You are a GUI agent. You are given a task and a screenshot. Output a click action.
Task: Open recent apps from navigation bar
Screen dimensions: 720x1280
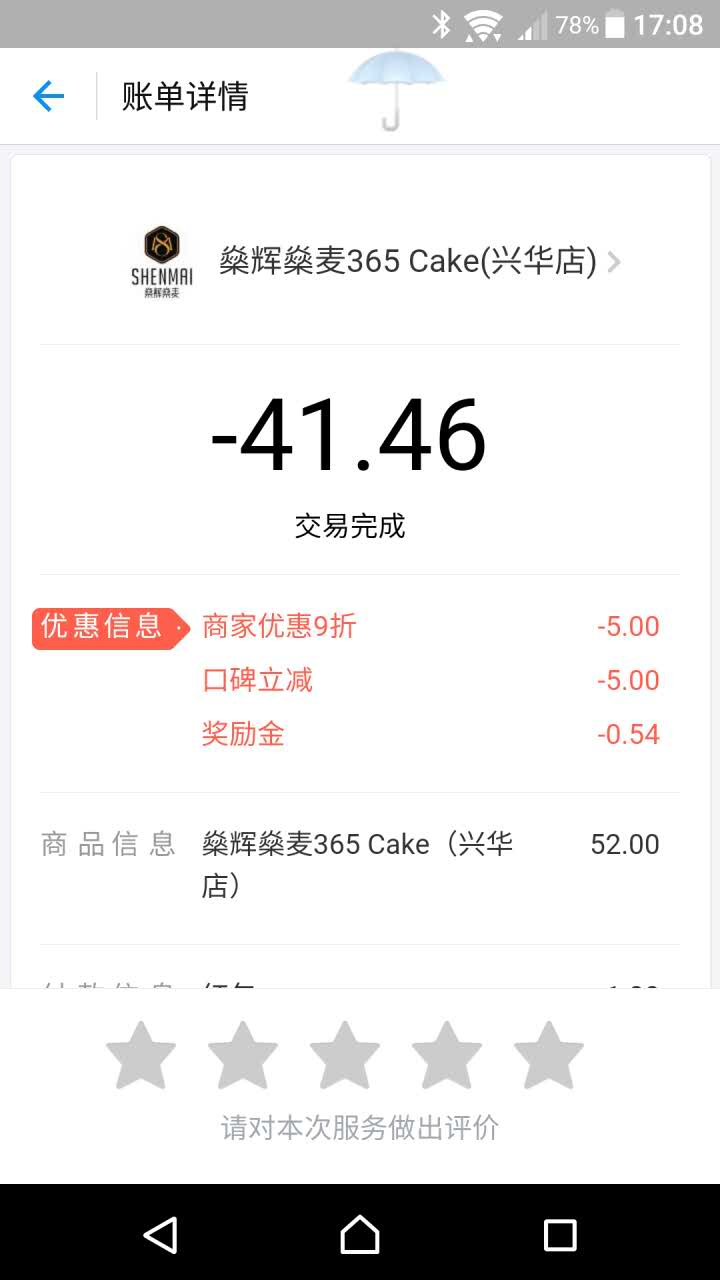pos(560,1235)
